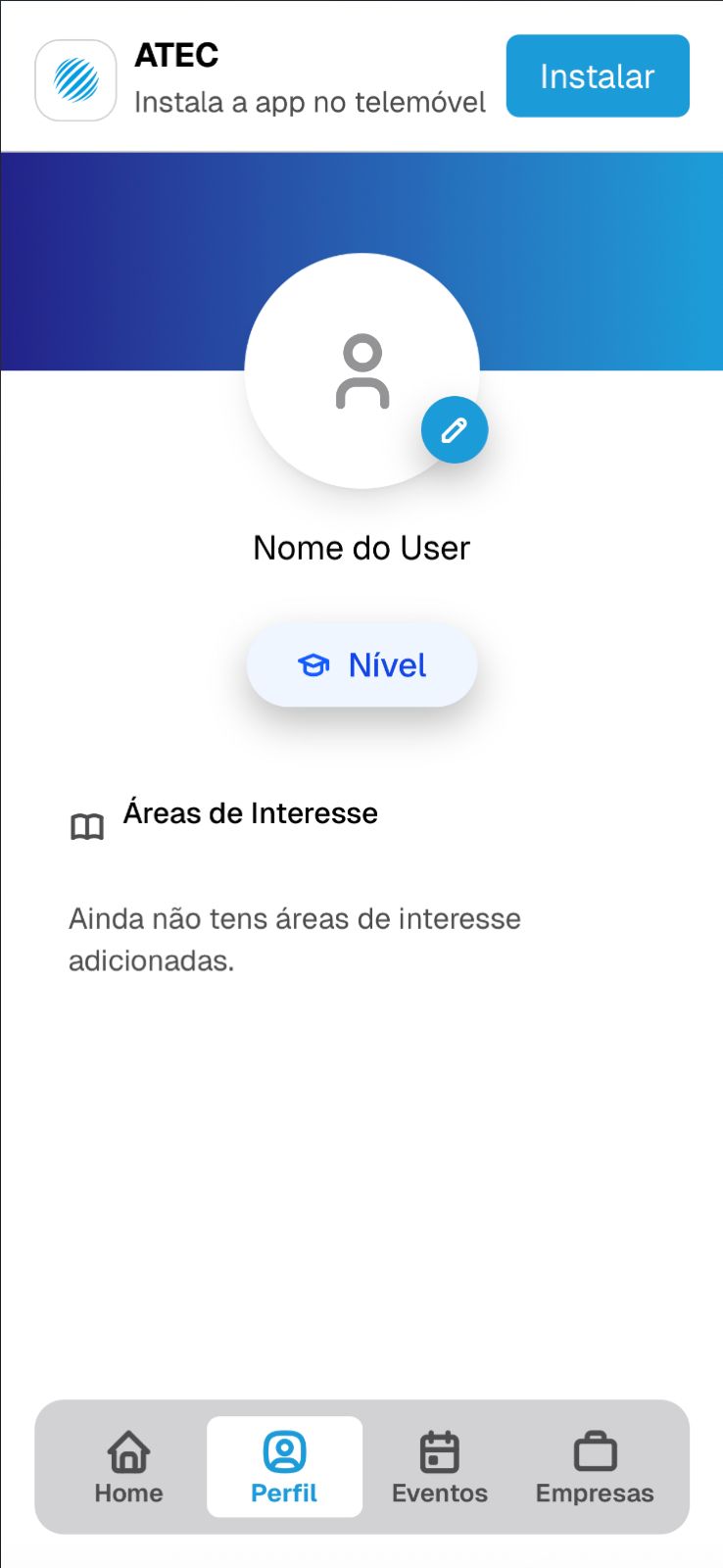This screenshot has width=723, height=1568.
Task: Click the Nível badge button
Action: (x=361, y=664)
